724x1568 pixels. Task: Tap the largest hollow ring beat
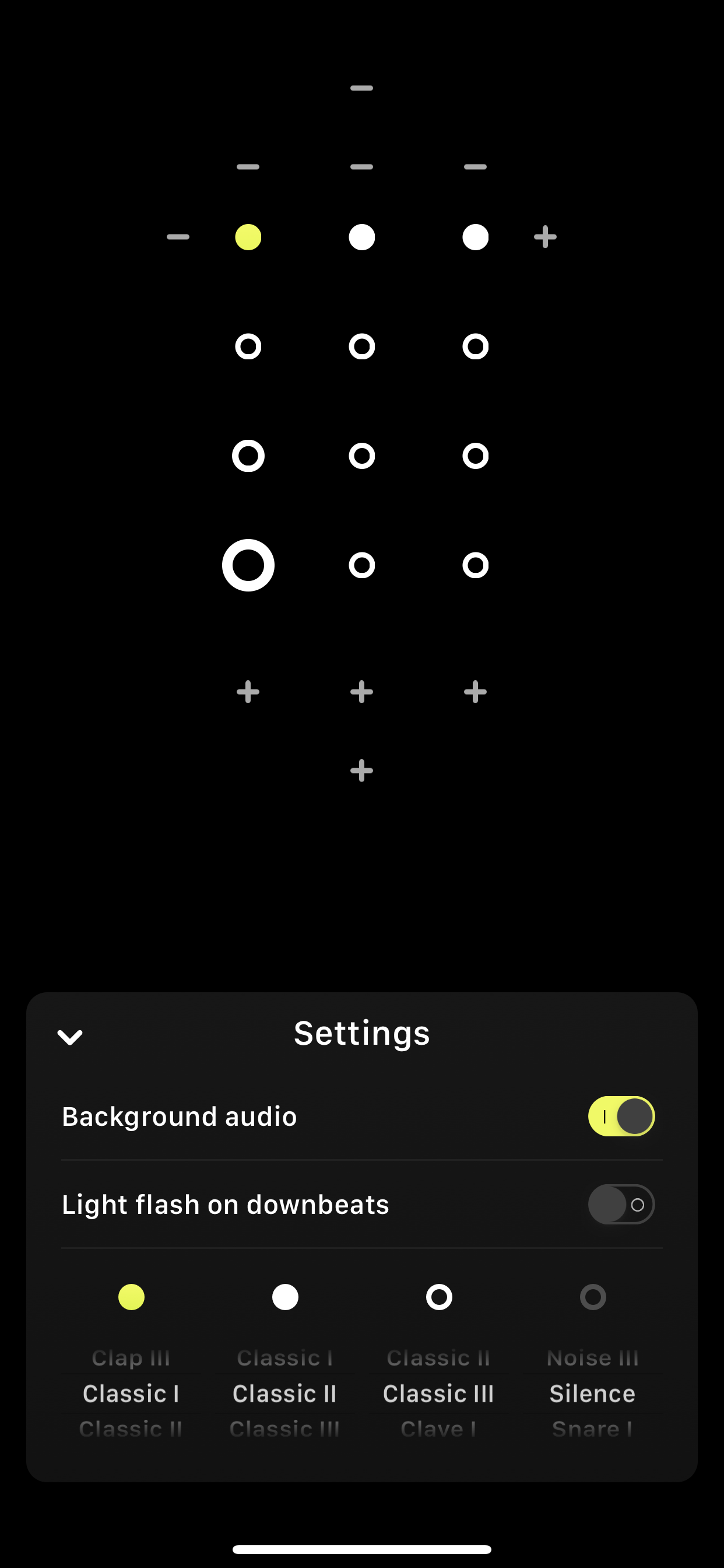pos(248,565)
